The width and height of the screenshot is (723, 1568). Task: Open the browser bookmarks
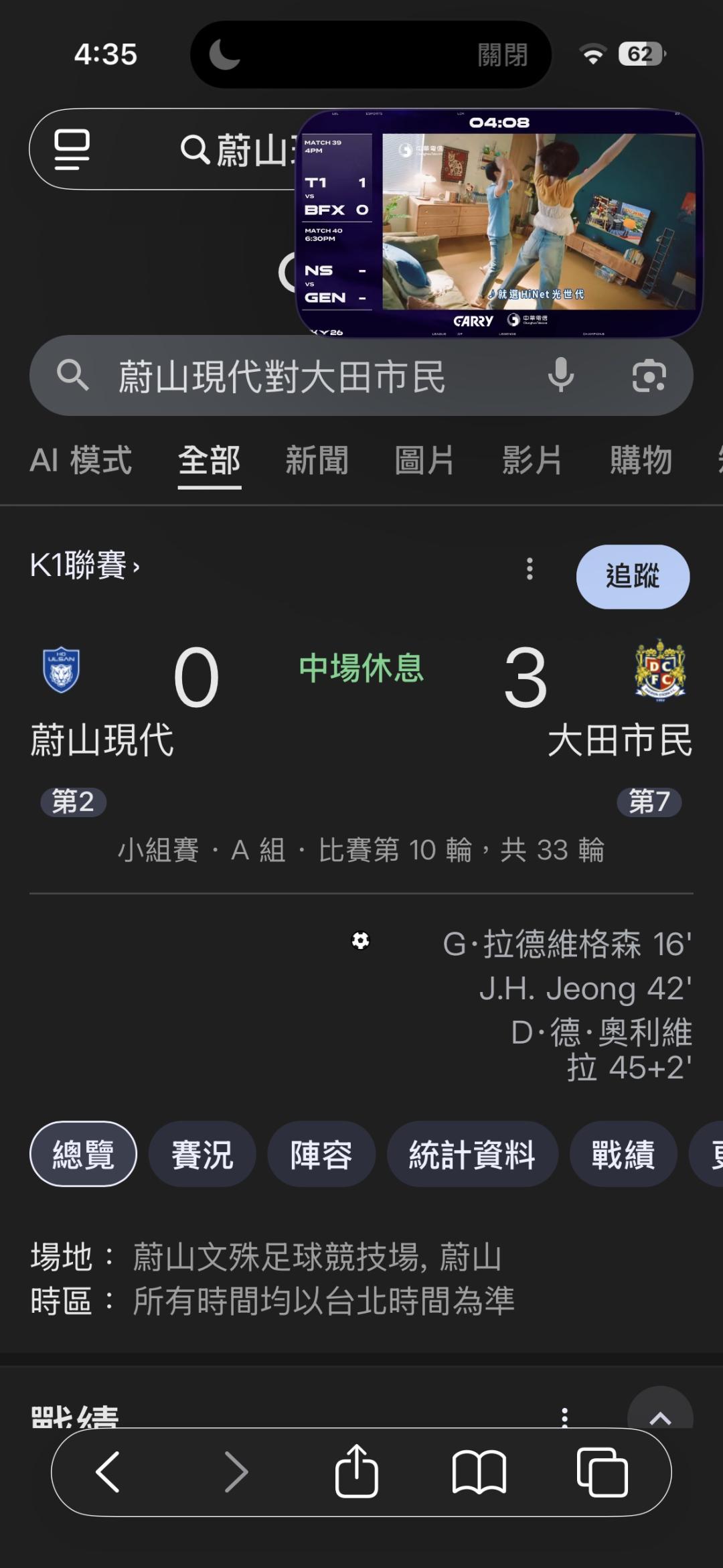[x=479, y=1472]
